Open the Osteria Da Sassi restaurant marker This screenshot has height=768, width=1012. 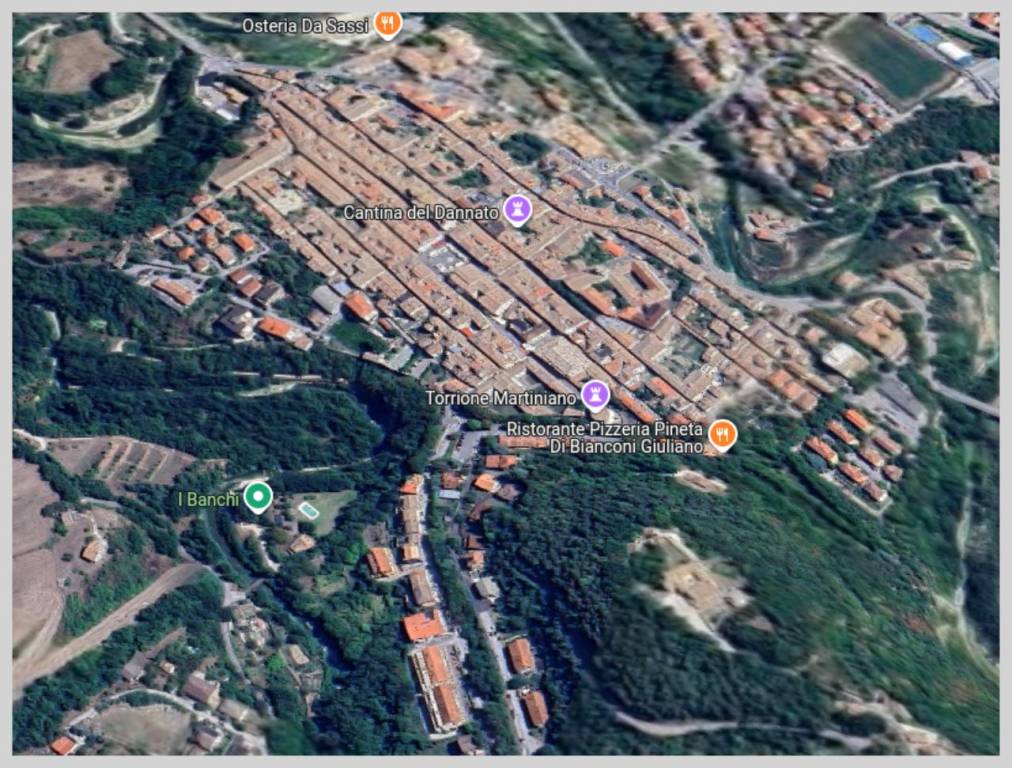[388, 22]
